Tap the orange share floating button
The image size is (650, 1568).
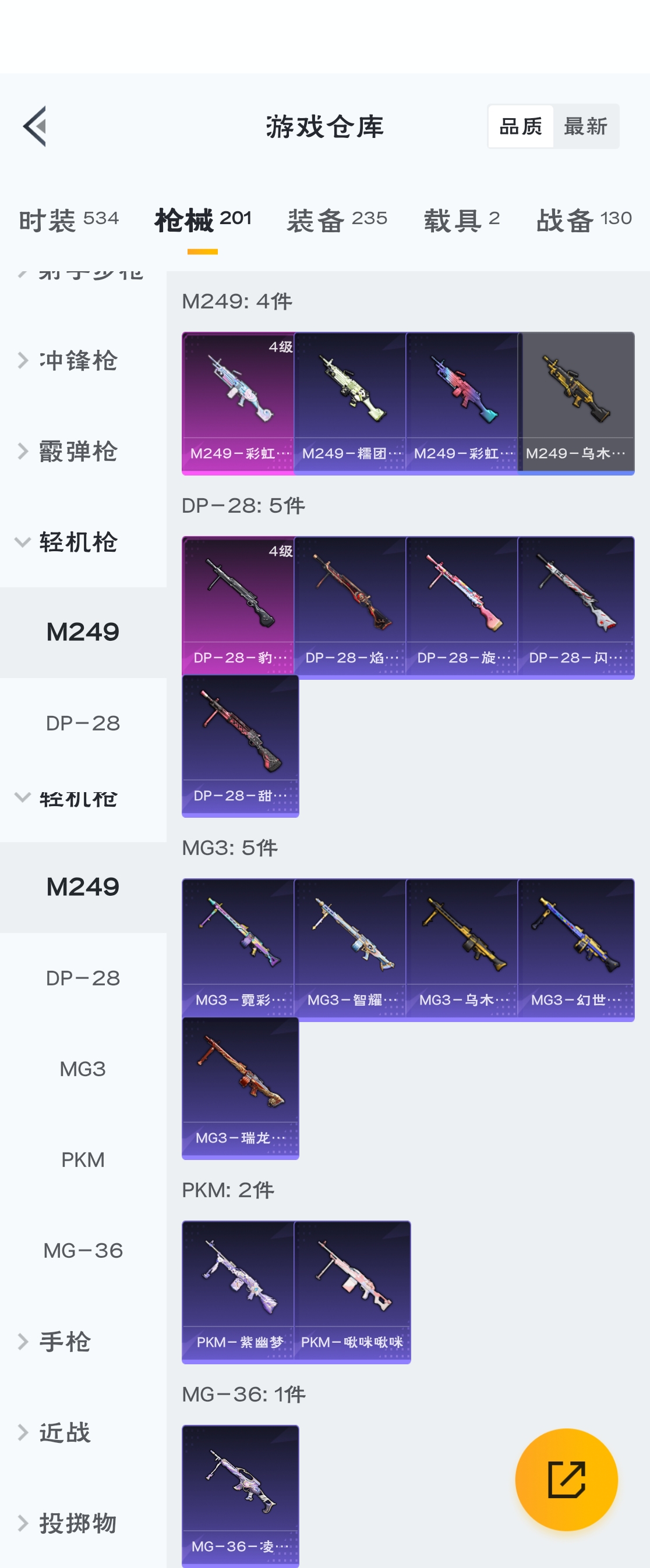pos(566,1479)
